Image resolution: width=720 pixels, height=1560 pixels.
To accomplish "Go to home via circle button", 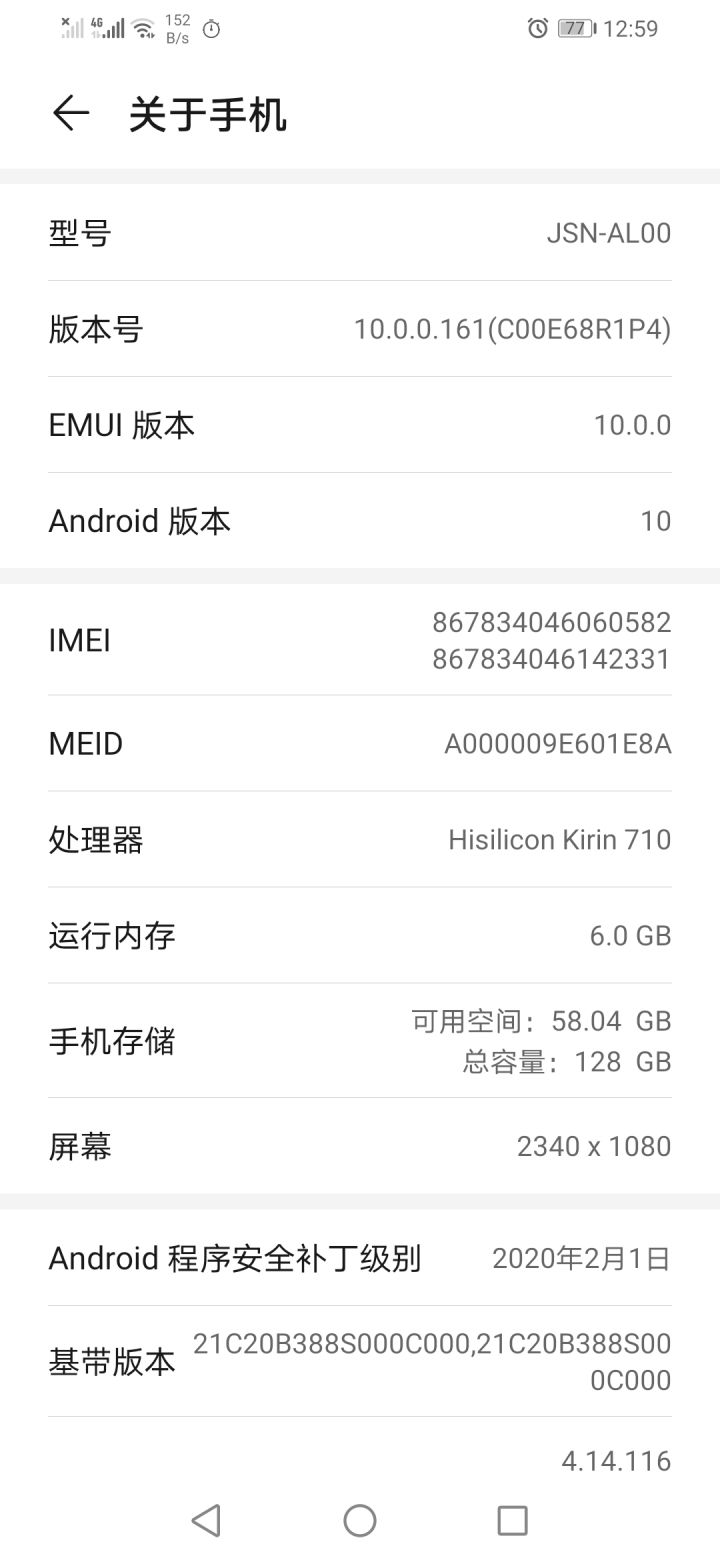I will point(360,1521).
